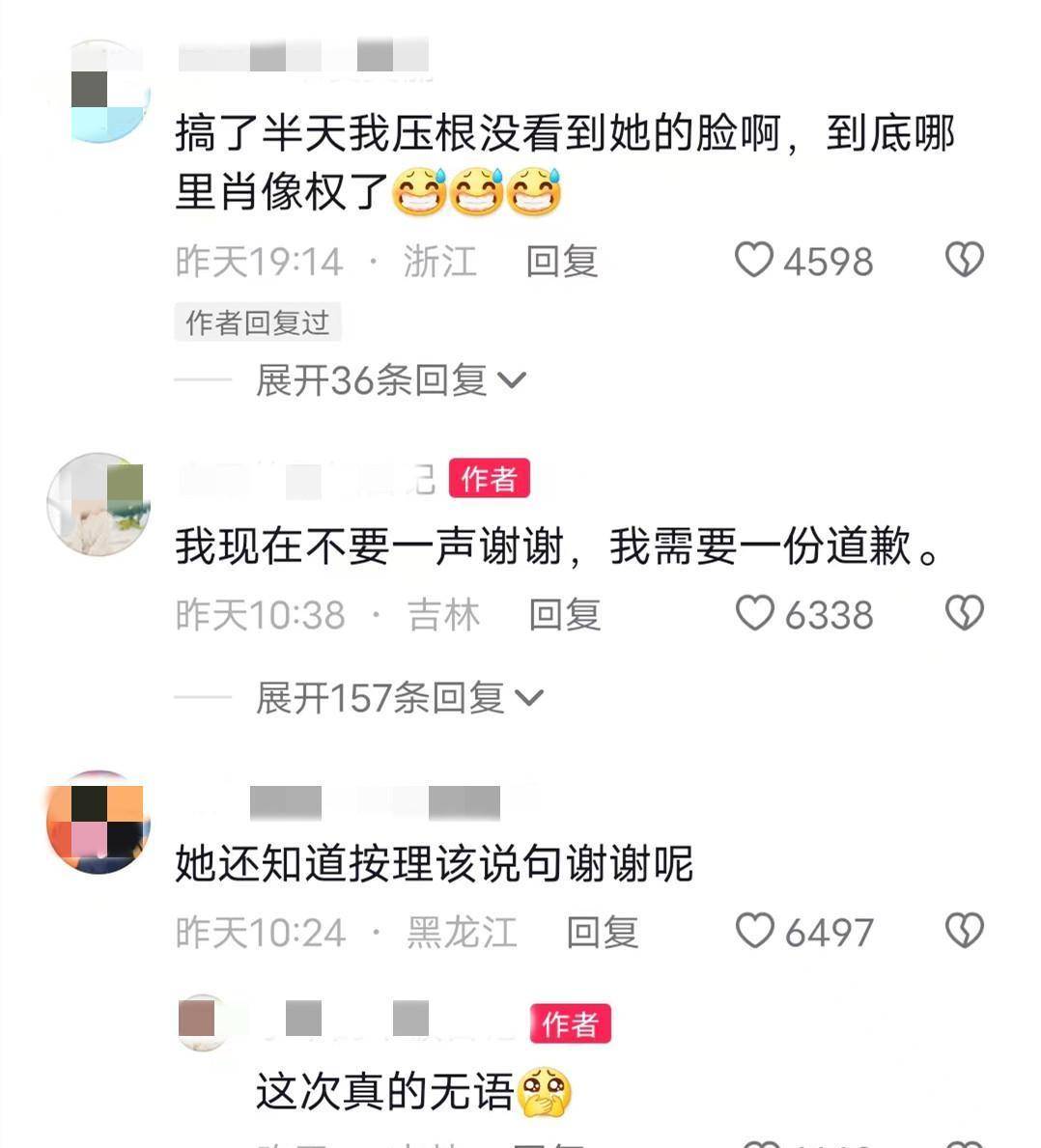1041x1148 pixels.
Task: Expand 展开157条回复 replies
Action: [x=398, y=697]
